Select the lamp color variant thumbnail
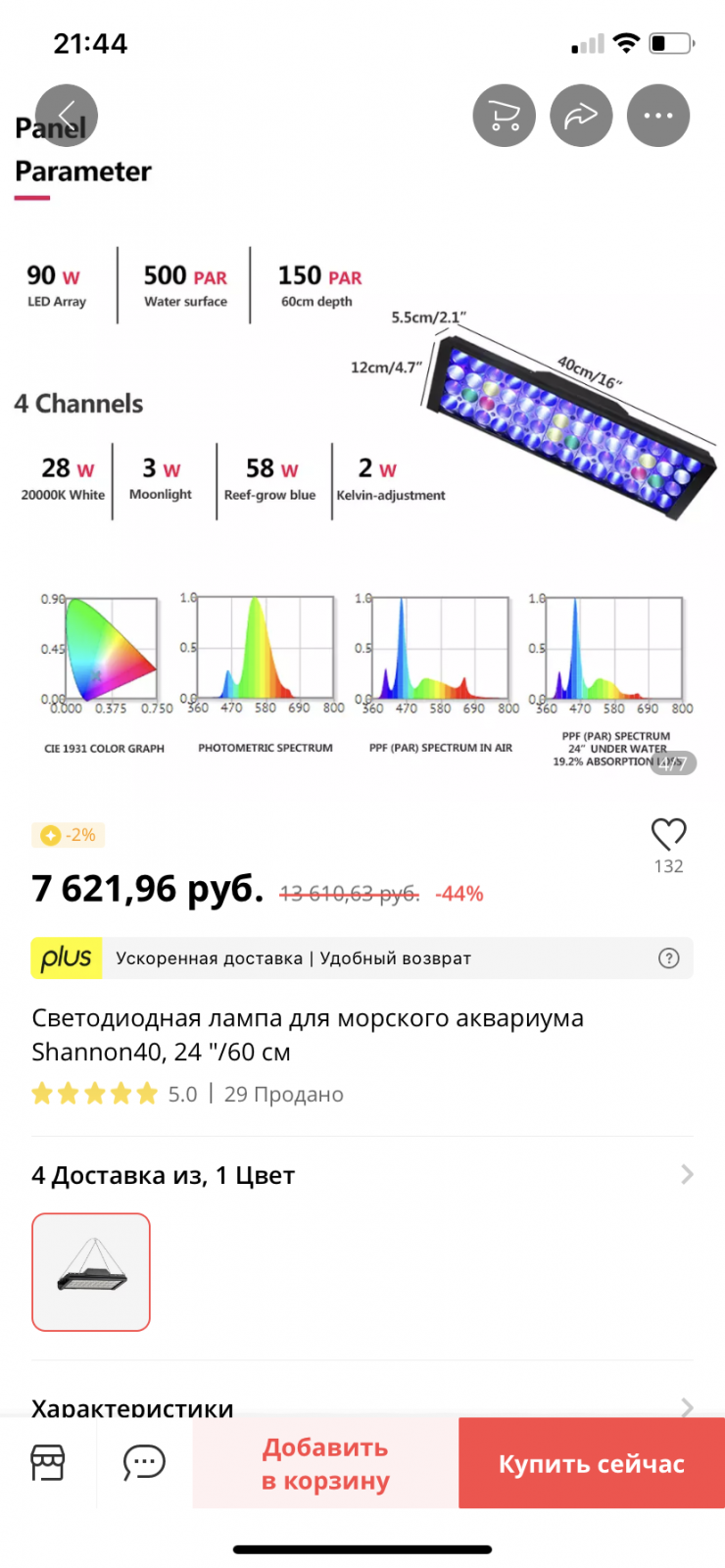The image size is (725, 1568). (91, 1272)
